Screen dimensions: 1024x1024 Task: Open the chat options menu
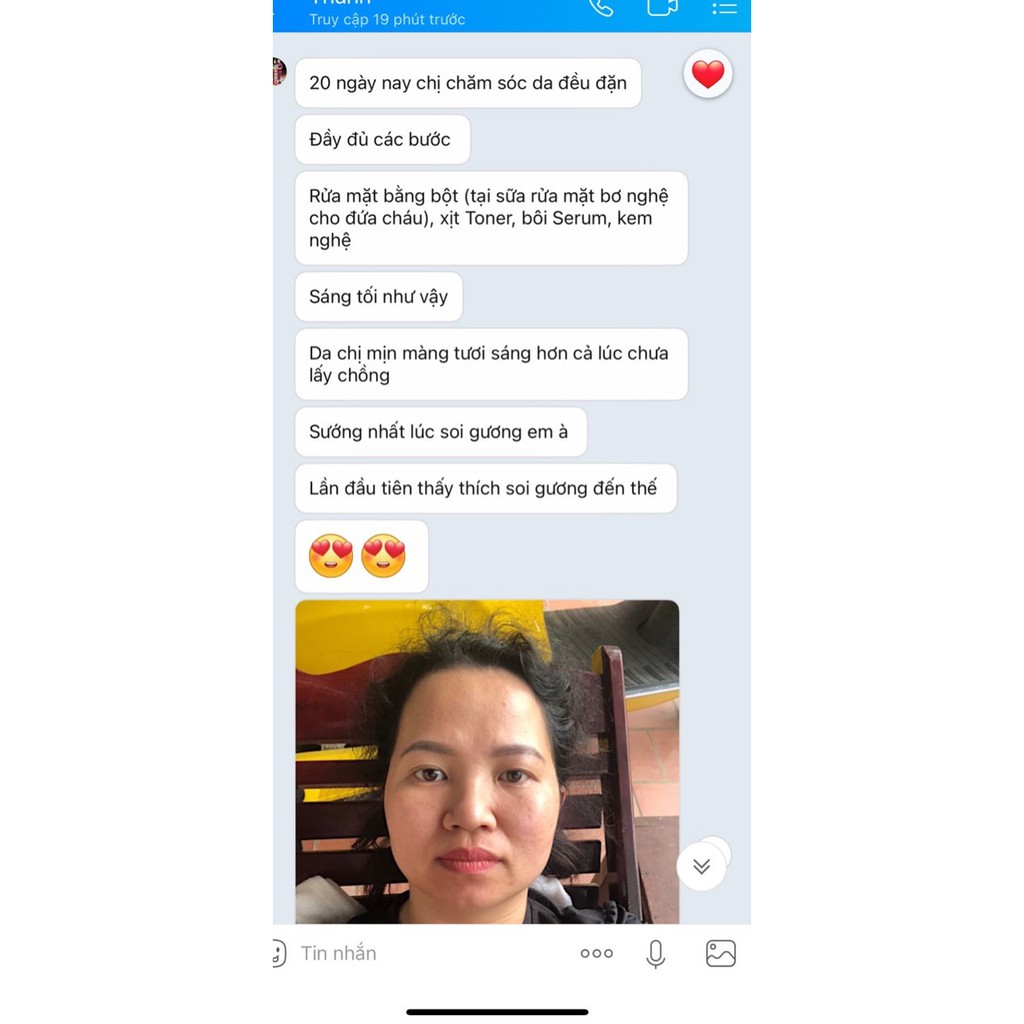(x=724, y=8)
